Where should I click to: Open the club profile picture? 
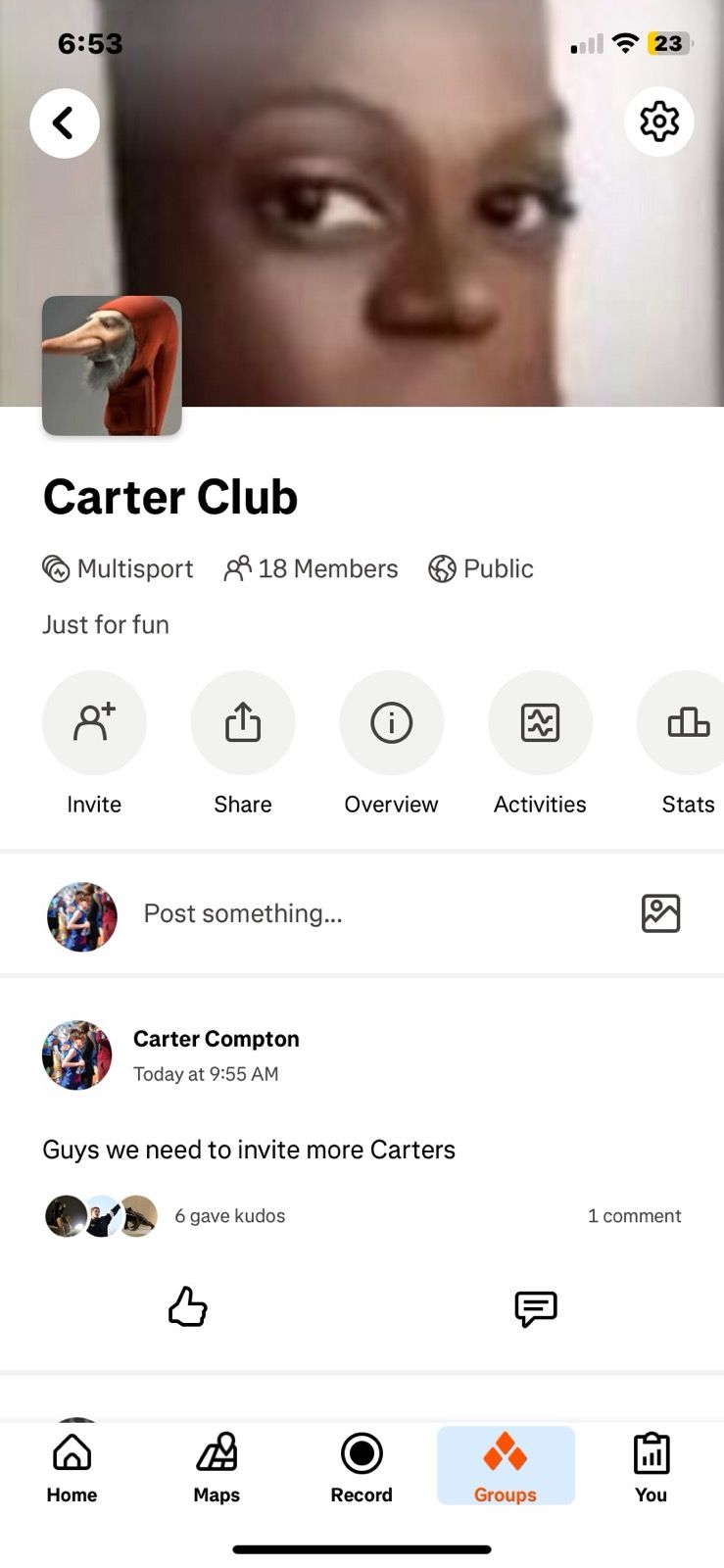pos(112,366)
